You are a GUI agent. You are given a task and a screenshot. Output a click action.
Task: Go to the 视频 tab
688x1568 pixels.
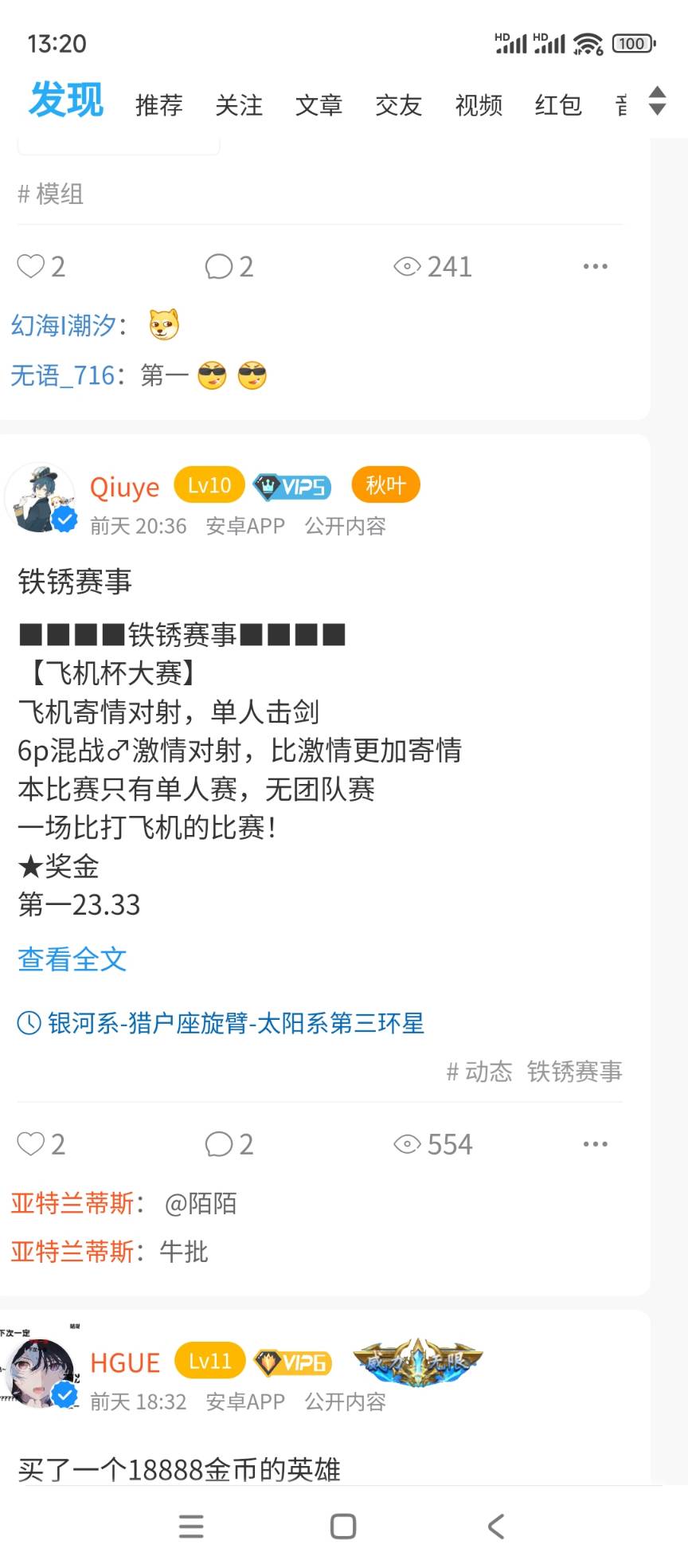[479, 105]
